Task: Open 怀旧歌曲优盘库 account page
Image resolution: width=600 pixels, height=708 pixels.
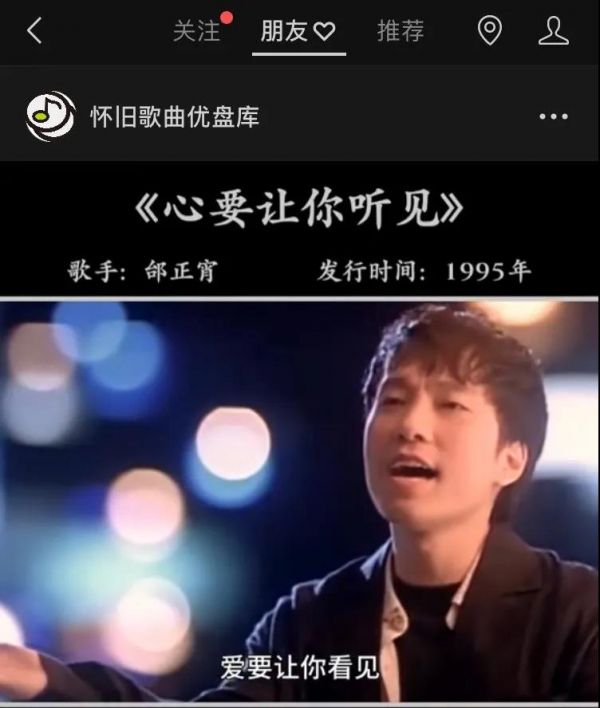Action: pyautogui.click(x=174, y=116)
